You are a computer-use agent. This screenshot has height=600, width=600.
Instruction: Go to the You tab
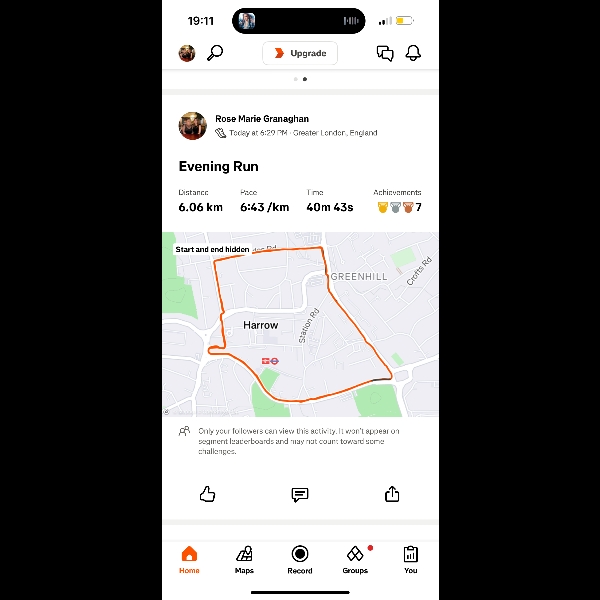[x=410, y=559]
